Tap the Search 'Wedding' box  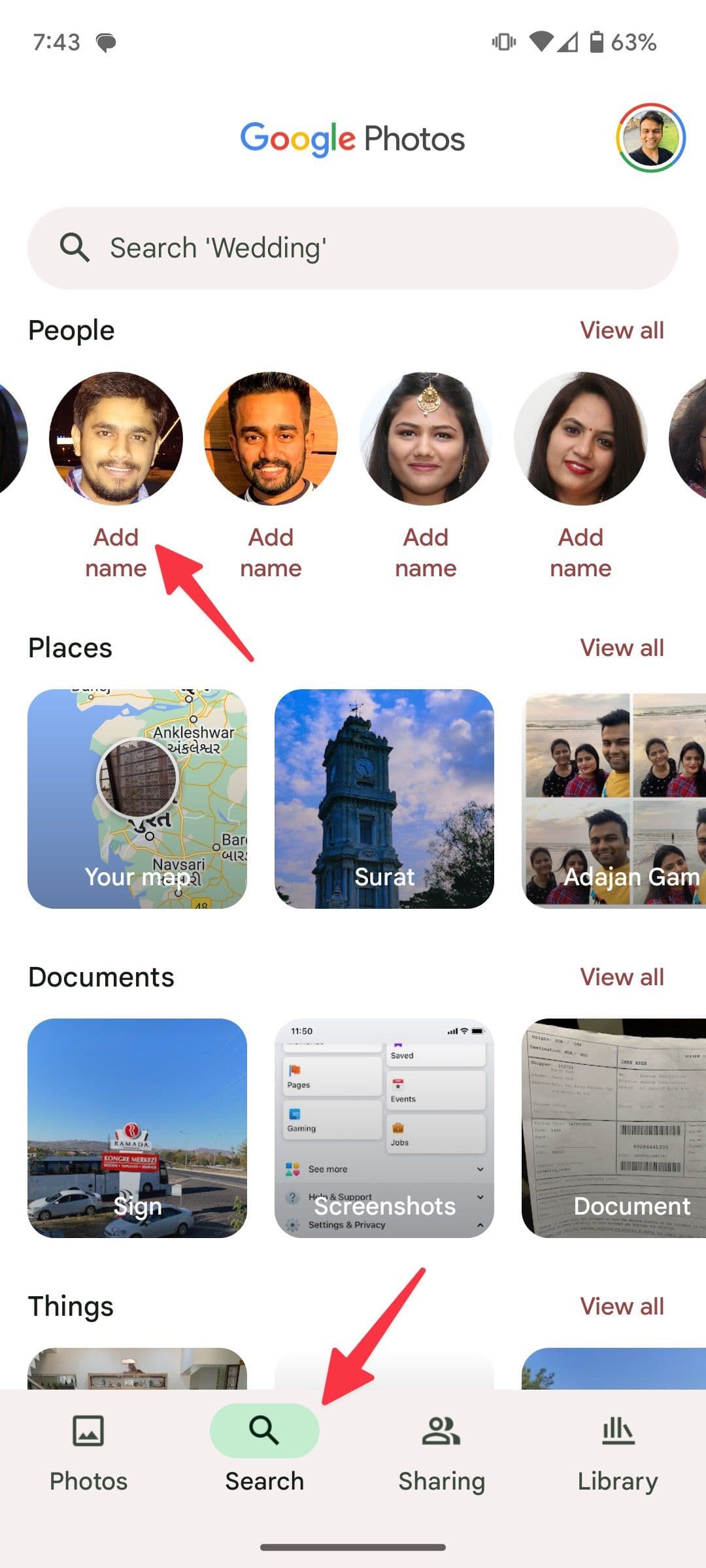[353, 248]
